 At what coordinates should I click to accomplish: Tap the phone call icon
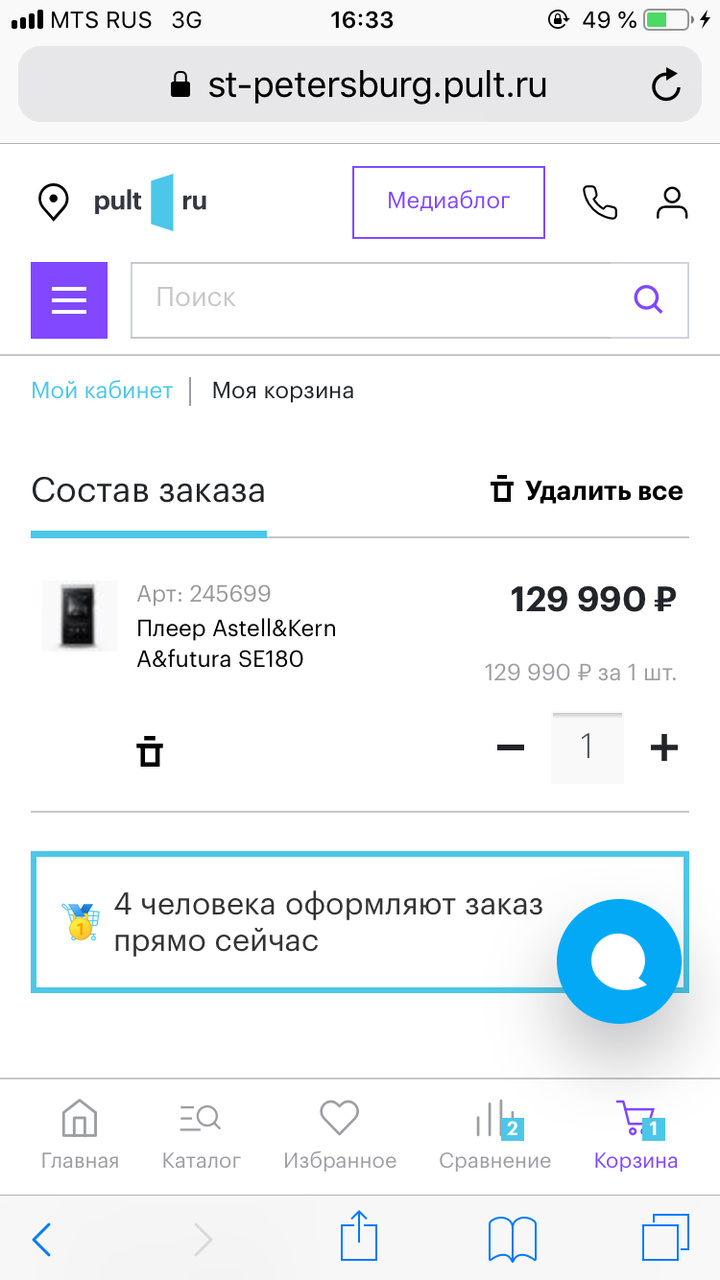[x=600, y=202]
